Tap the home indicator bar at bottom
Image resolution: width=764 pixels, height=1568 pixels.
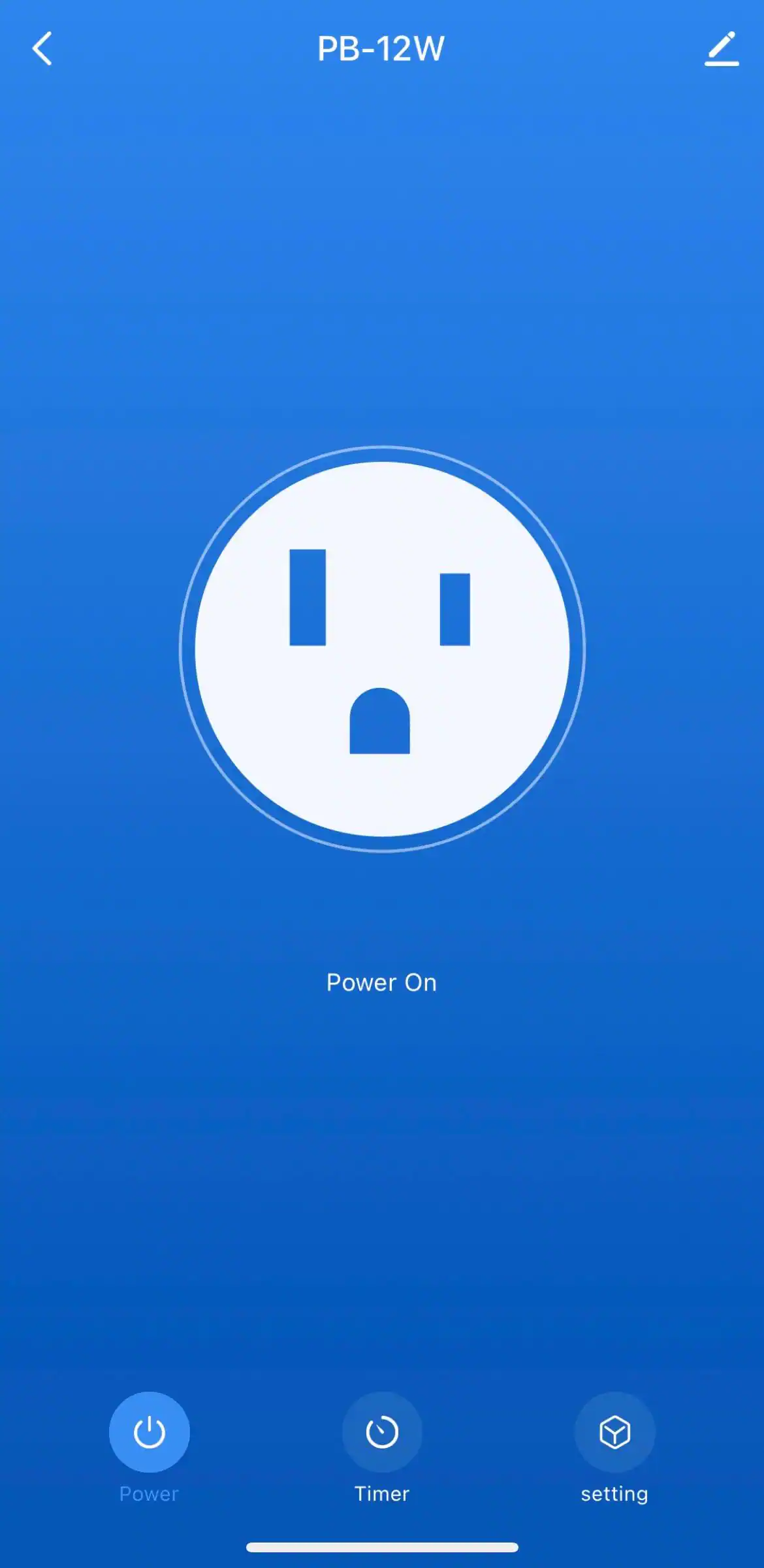point(382,1547)
